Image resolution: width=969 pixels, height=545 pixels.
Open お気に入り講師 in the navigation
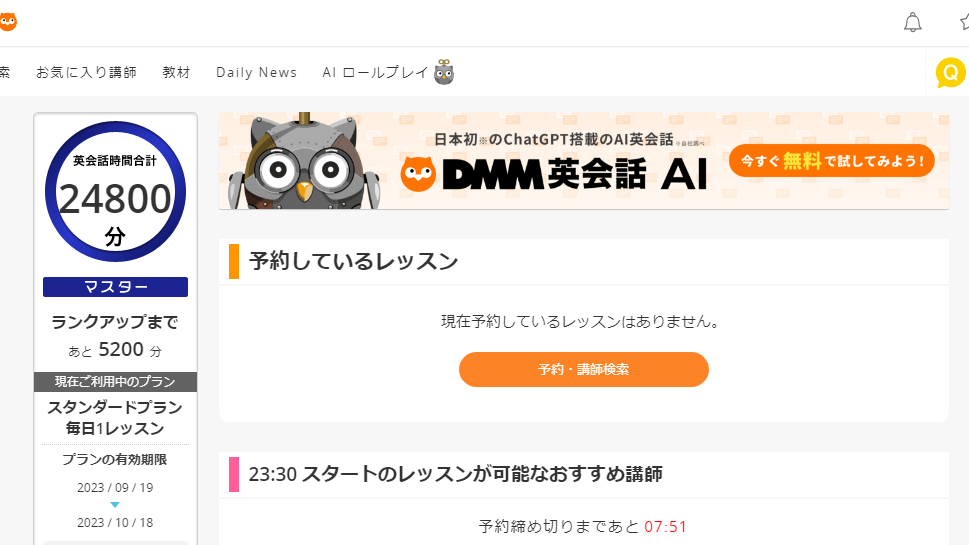pyautogui.click(x=86, y=72)
